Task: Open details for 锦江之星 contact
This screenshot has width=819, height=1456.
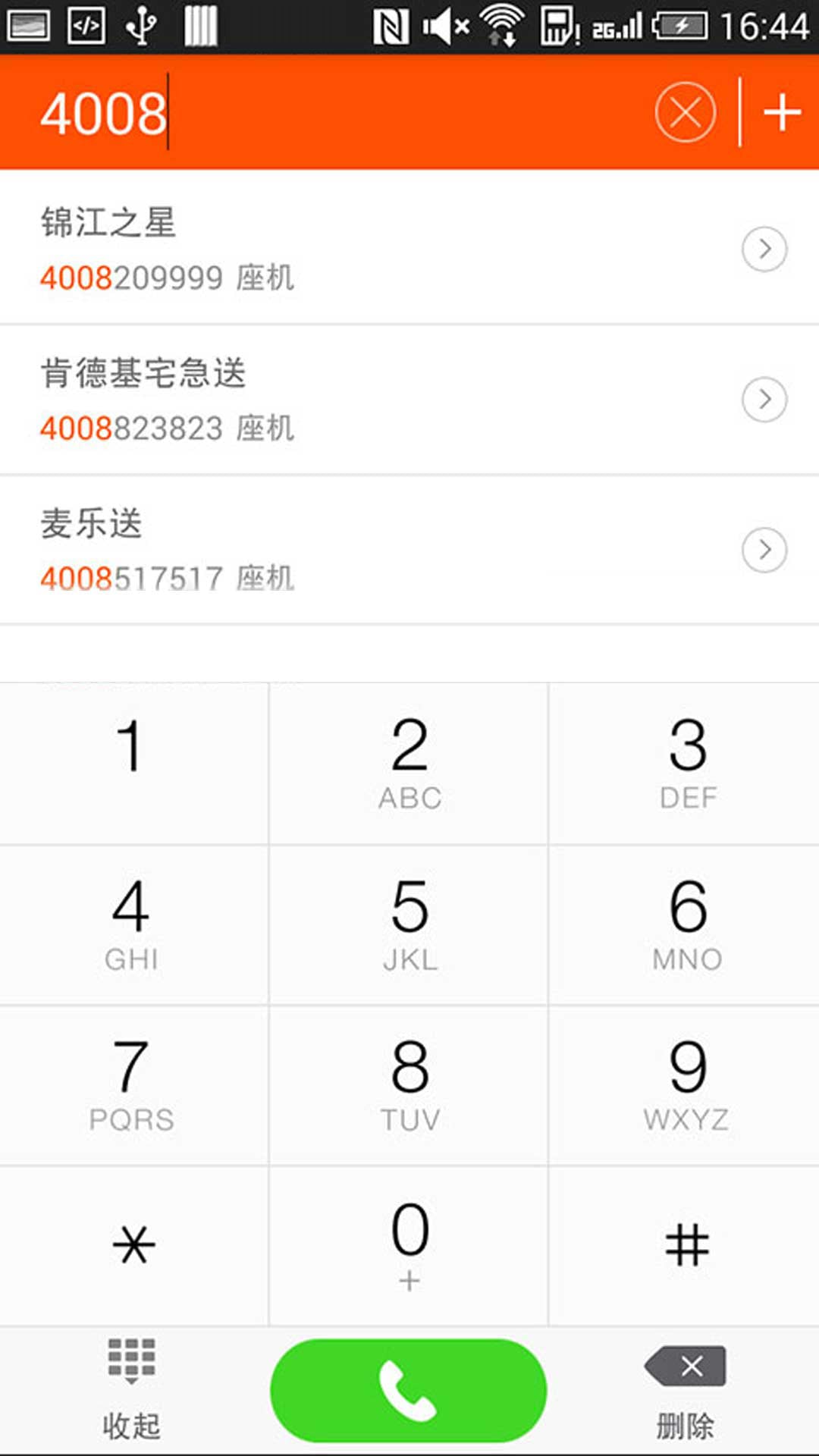Action: (764, 249)
